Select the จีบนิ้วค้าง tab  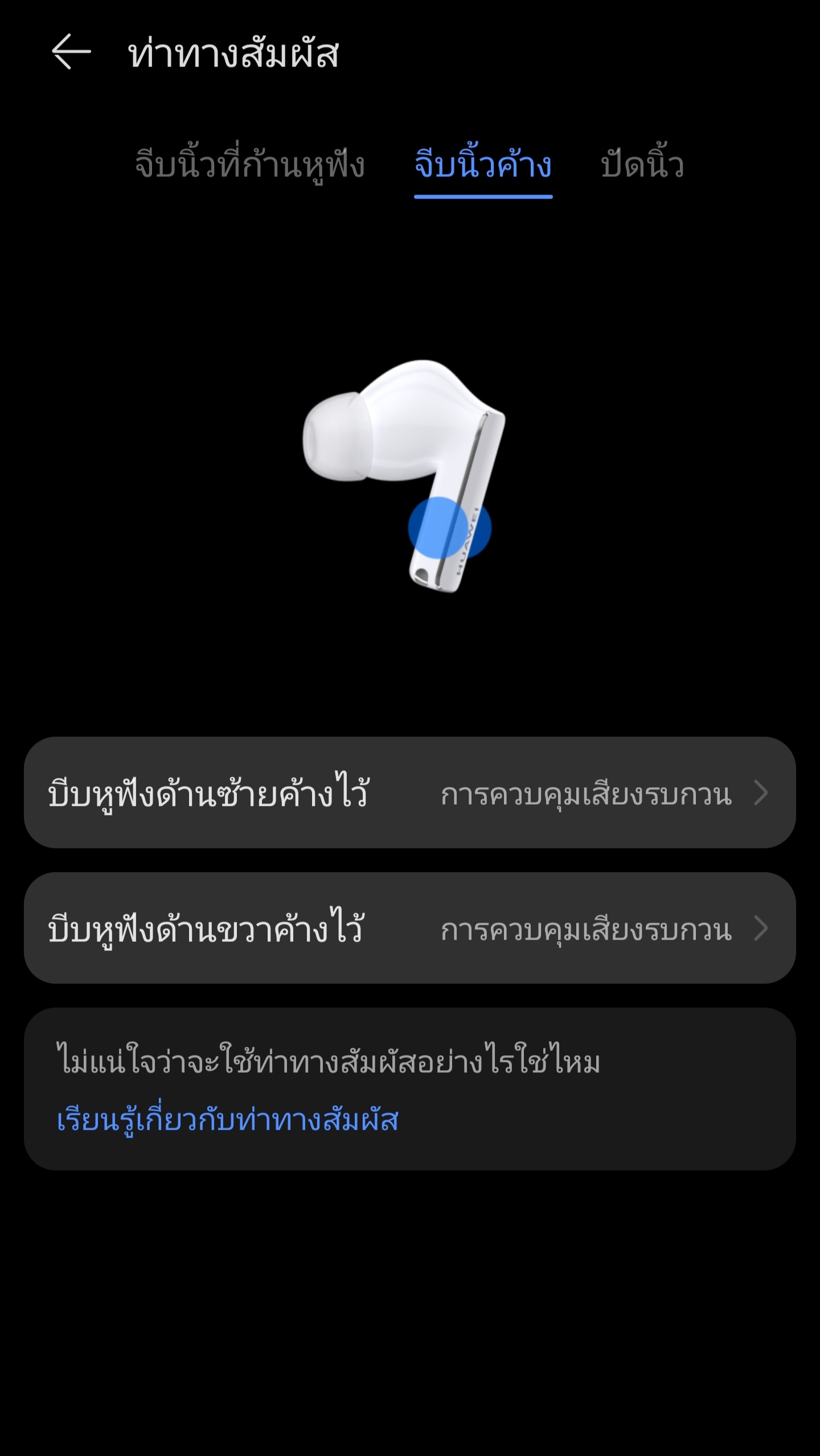pos(483,165)
